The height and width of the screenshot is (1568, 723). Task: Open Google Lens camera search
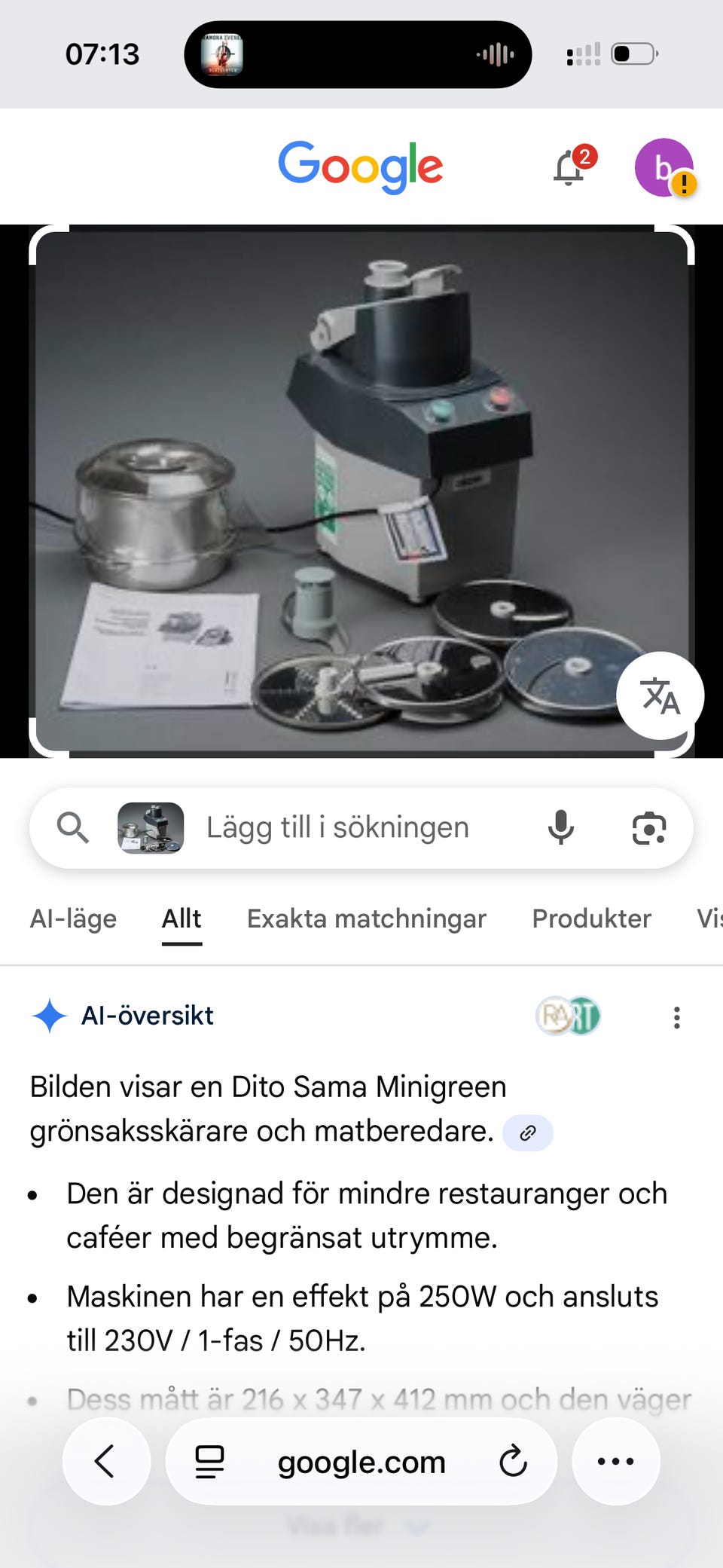pyautogui.click(x=649, y=827)
